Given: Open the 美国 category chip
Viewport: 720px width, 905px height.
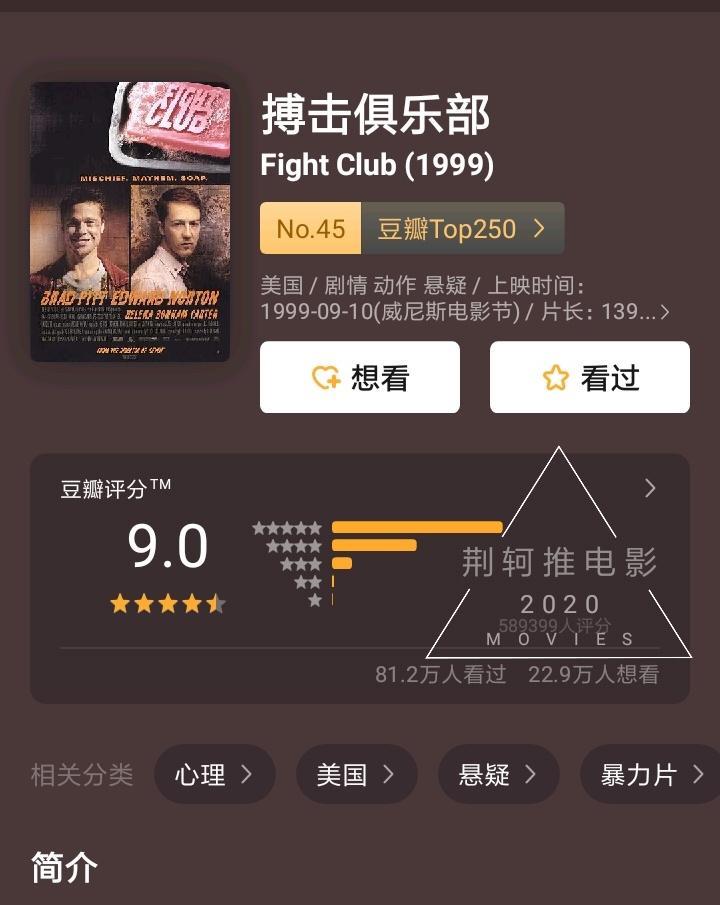Looking at the screenshot, I should 356,774.
